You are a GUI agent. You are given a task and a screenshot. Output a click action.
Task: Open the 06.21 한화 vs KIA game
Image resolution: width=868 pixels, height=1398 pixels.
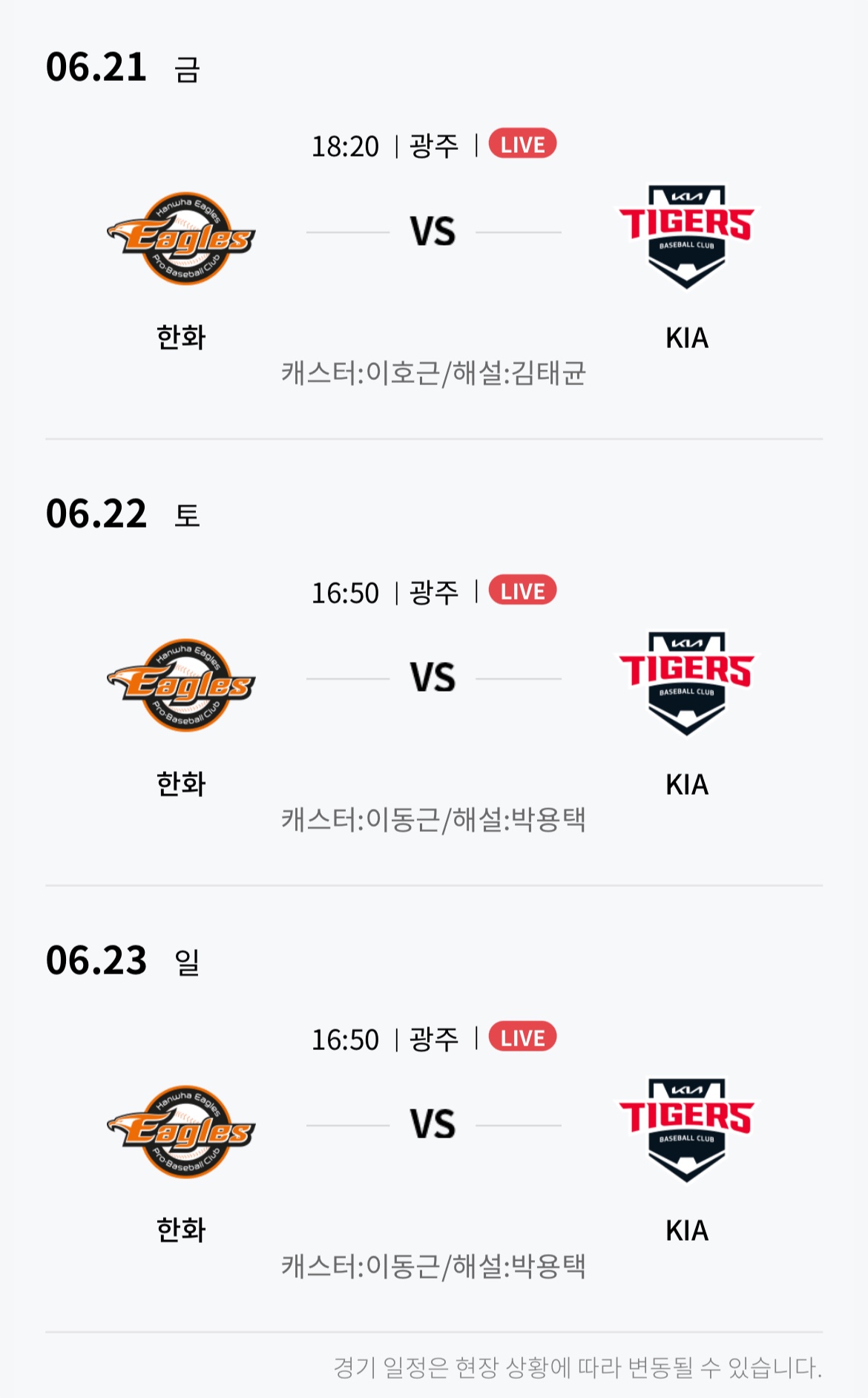[x=433, y=232]
